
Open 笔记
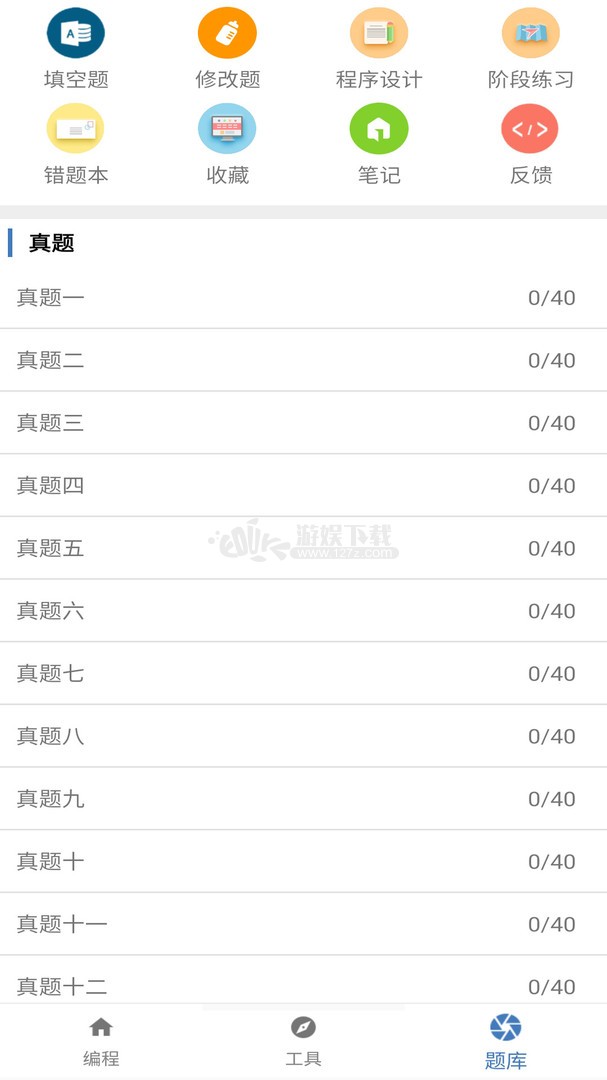[379, 145]
